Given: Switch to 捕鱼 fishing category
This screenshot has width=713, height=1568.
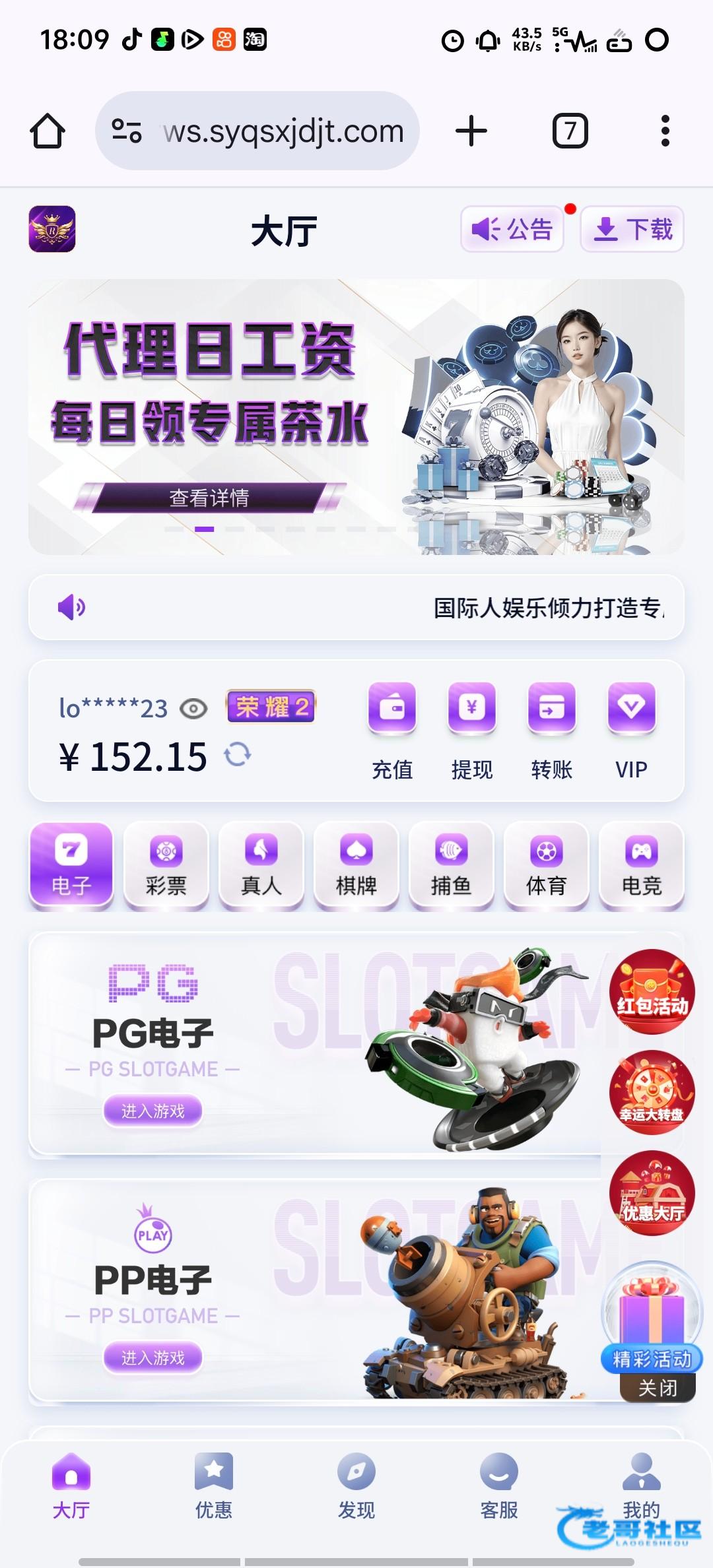Looking at the screenshot, I should pyautogui.click(x=451, y=865).
